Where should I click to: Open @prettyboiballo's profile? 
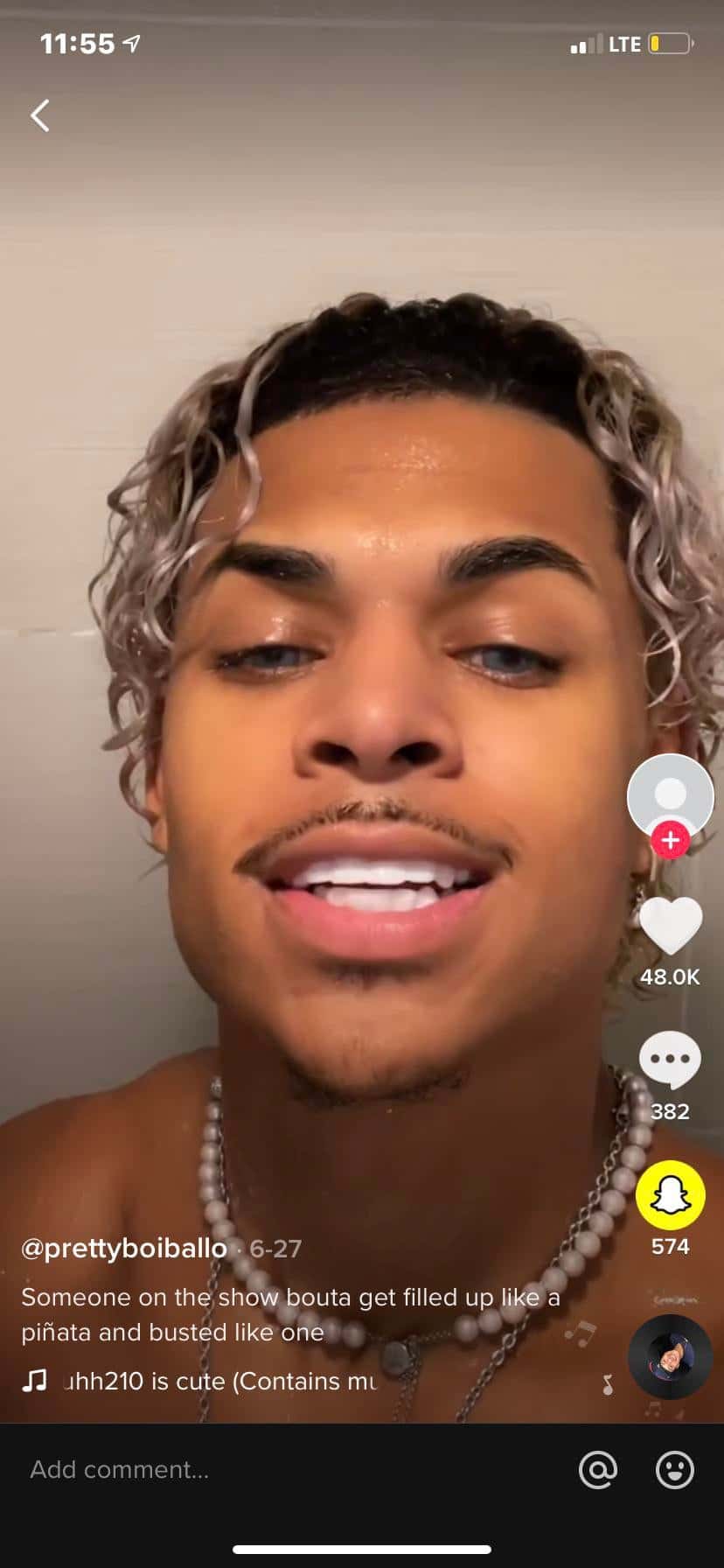124,1248
